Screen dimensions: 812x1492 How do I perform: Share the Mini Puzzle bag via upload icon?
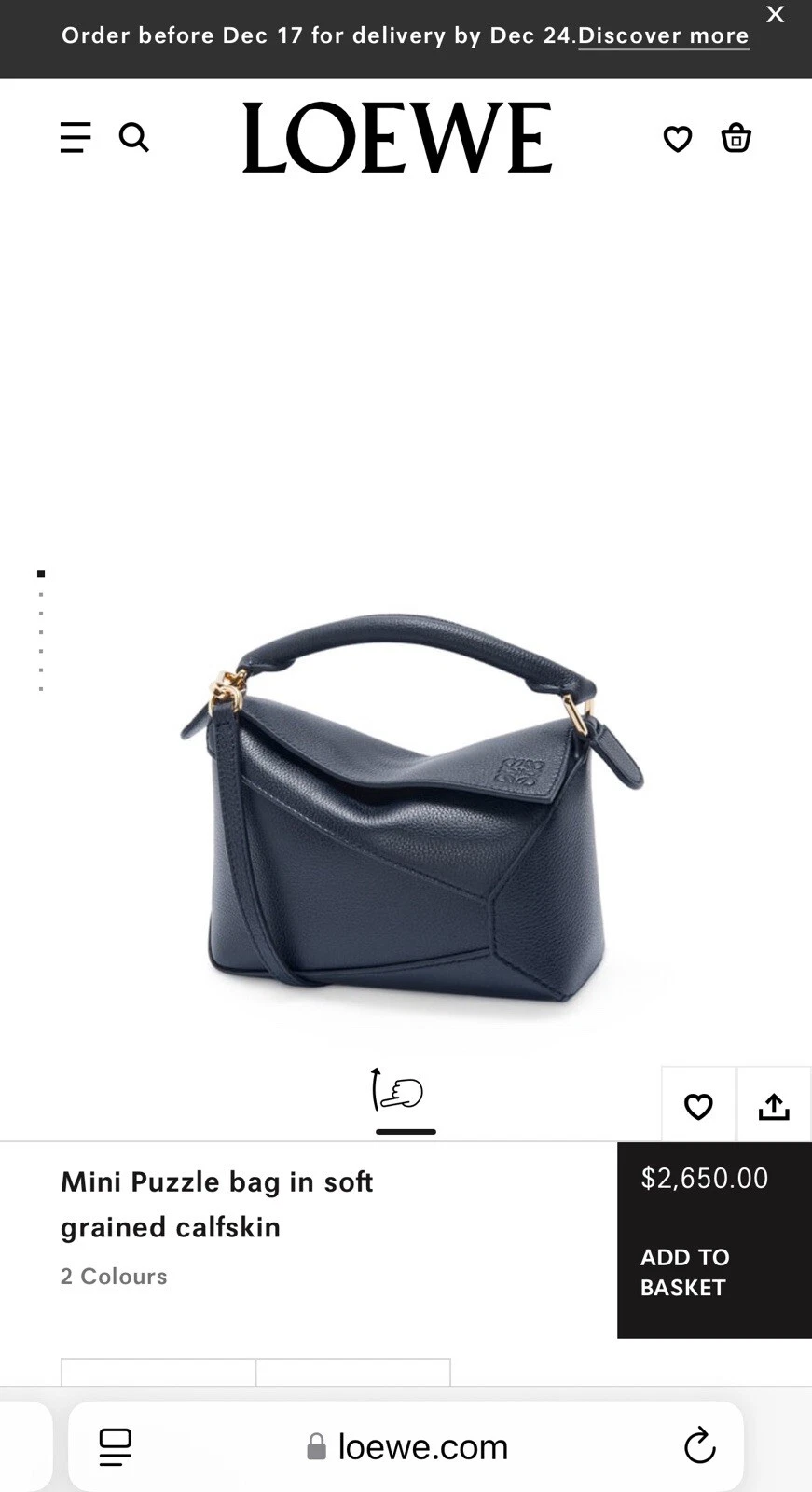773,1106
